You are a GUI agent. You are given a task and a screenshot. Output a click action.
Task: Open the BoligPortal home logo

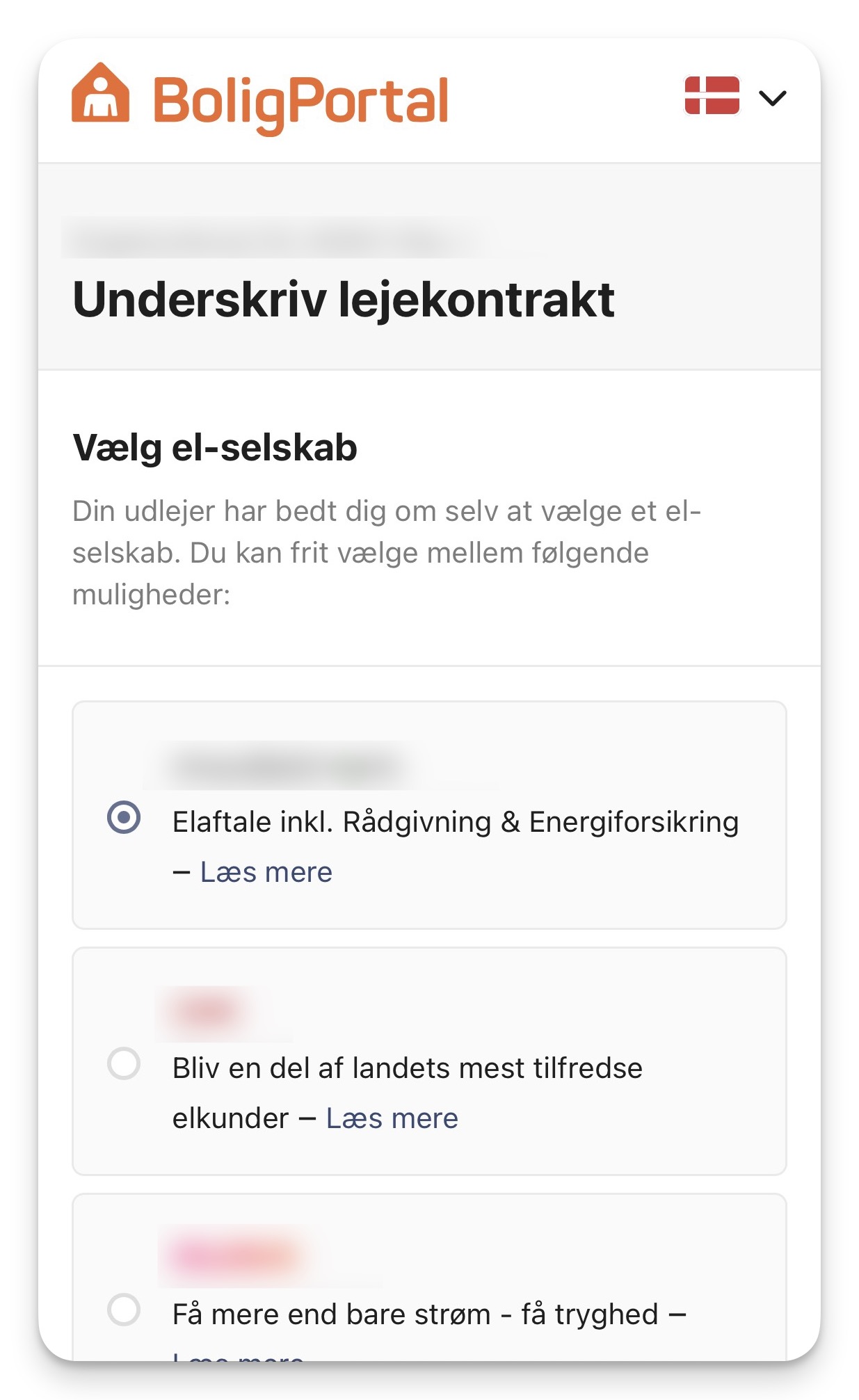click(260, 100)
